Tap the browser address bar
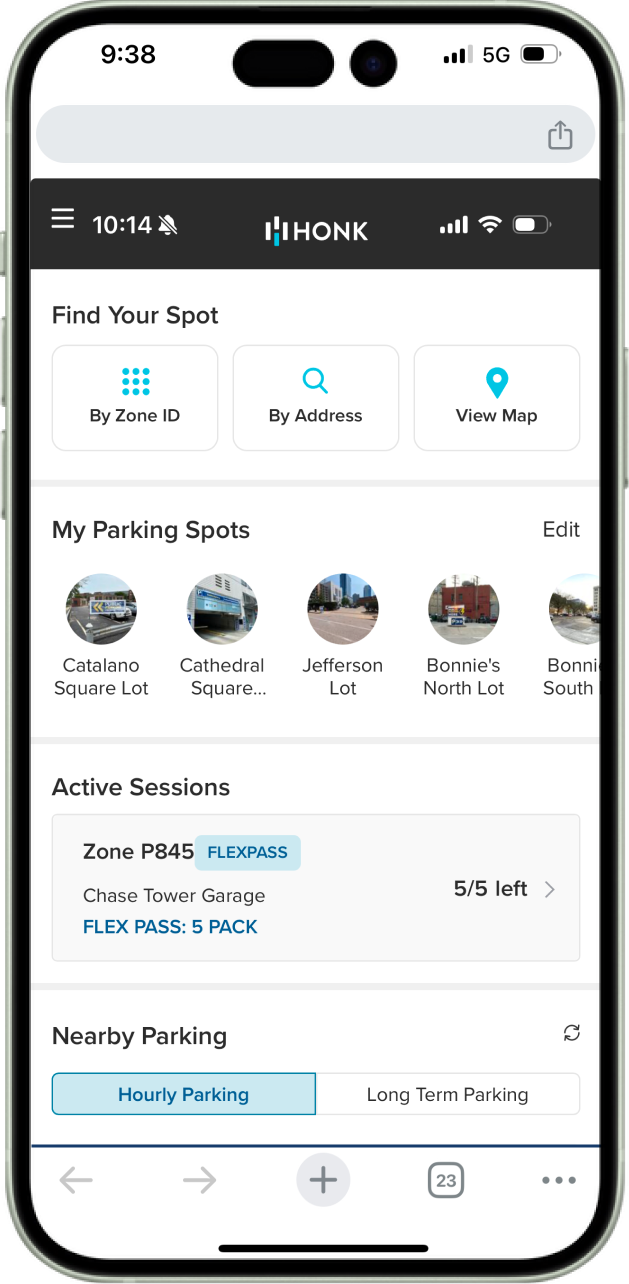 (x=290, y=135)
